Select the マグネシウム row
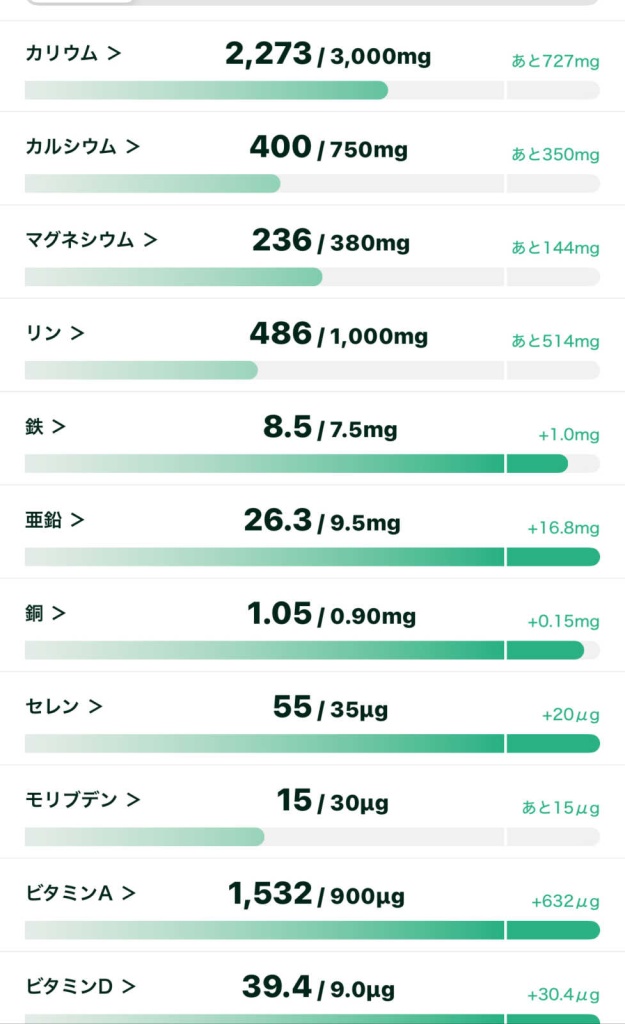625x1024 pixels. (312, 252)
